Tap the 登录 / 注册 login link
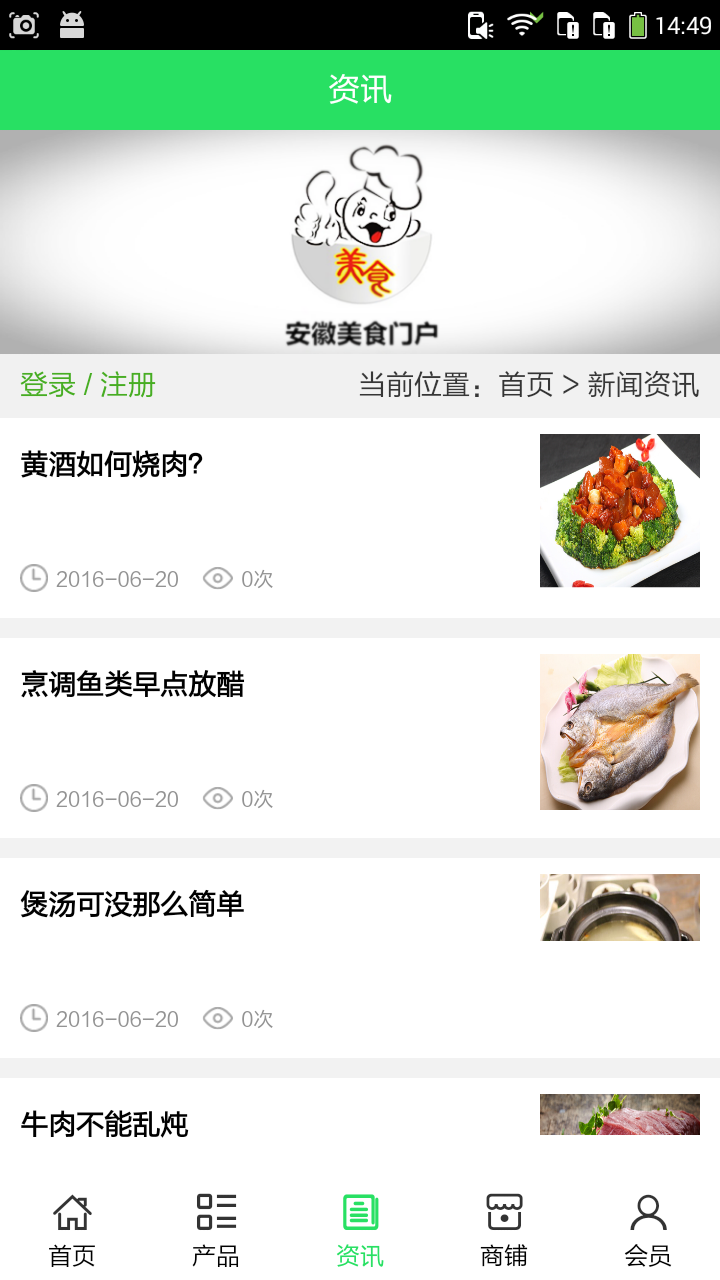720x1280 pixels. click(x=88, y=385)
